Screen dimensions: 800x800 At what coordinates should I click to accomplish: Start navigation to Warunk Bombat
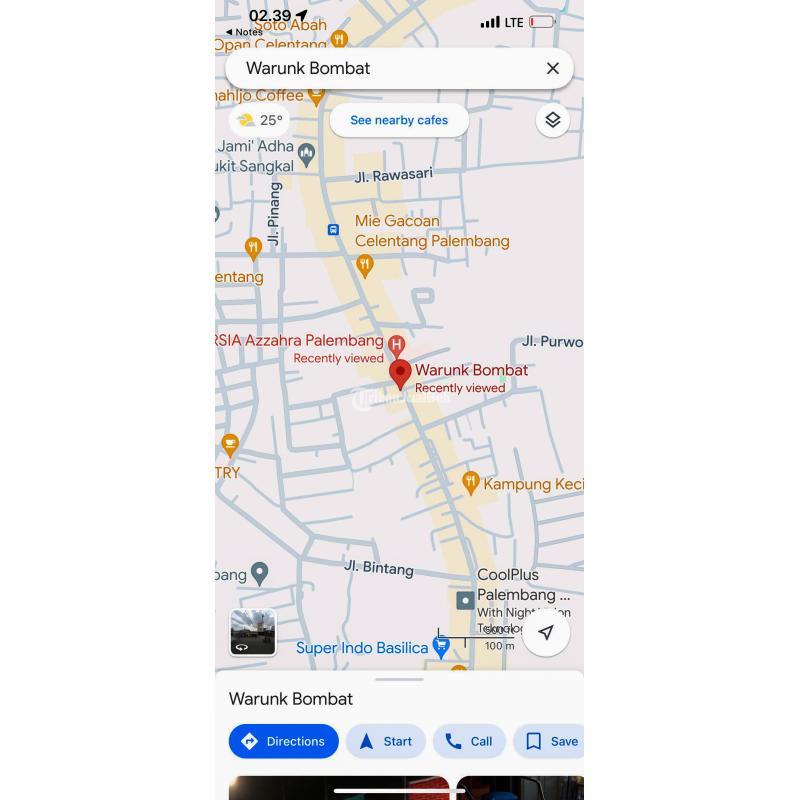pos(385,741)
